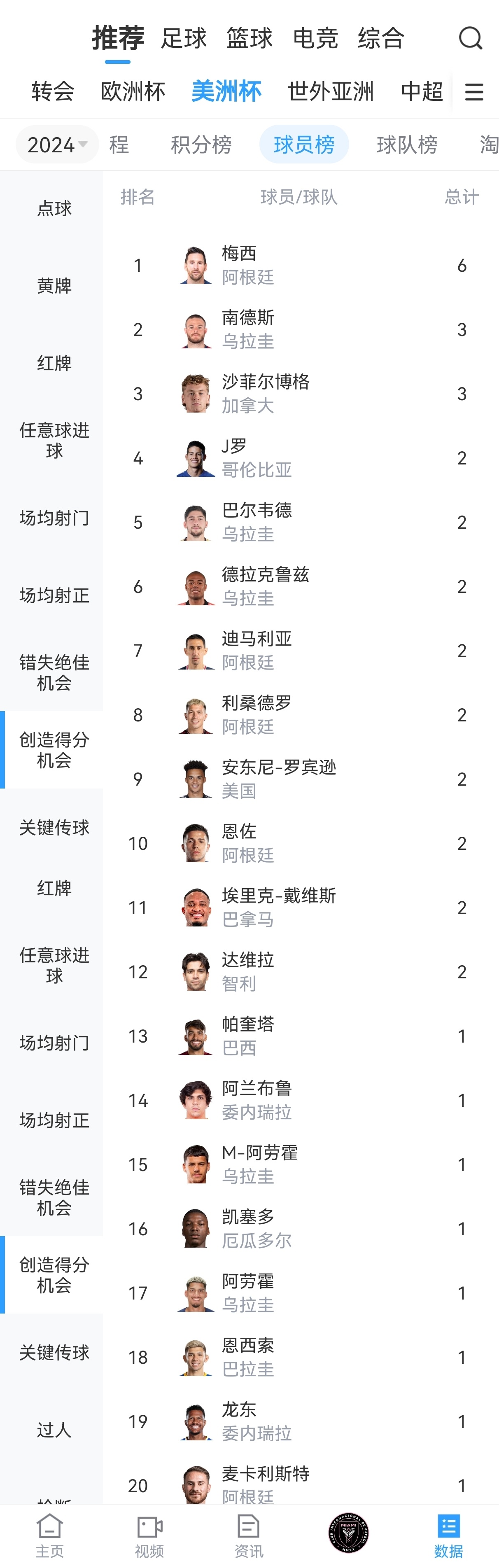Select the 欧洲杯 league tab
Screen dimensions: 499x1568
pos(133,92)
